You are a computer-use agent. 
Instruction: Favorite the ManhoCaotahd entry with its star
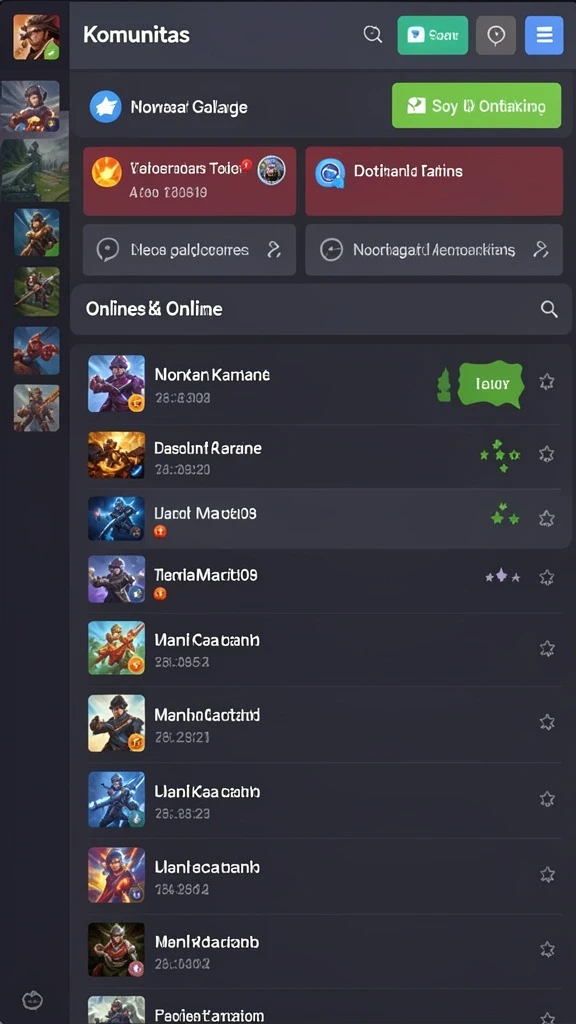(x=547, y=722)
